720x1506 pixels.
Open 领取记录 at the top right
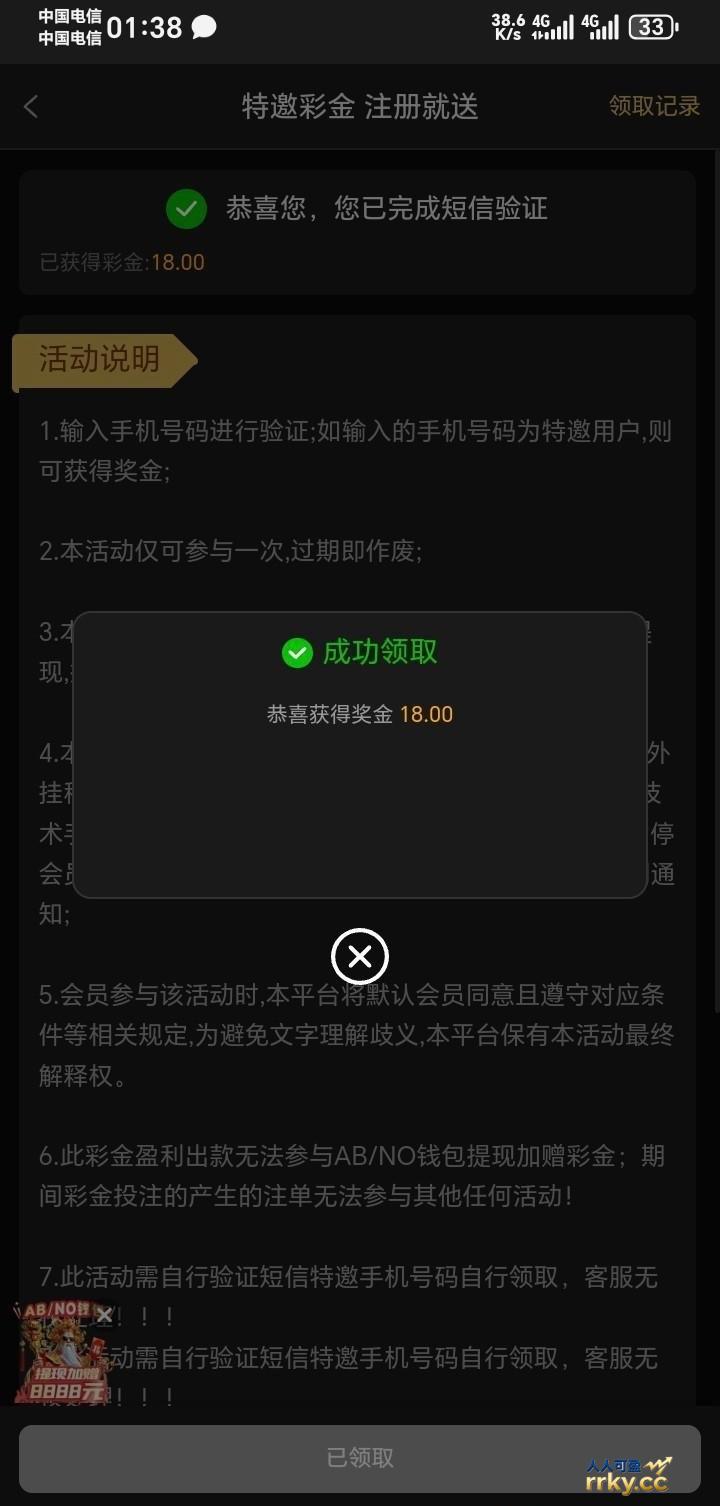(654, 106)
